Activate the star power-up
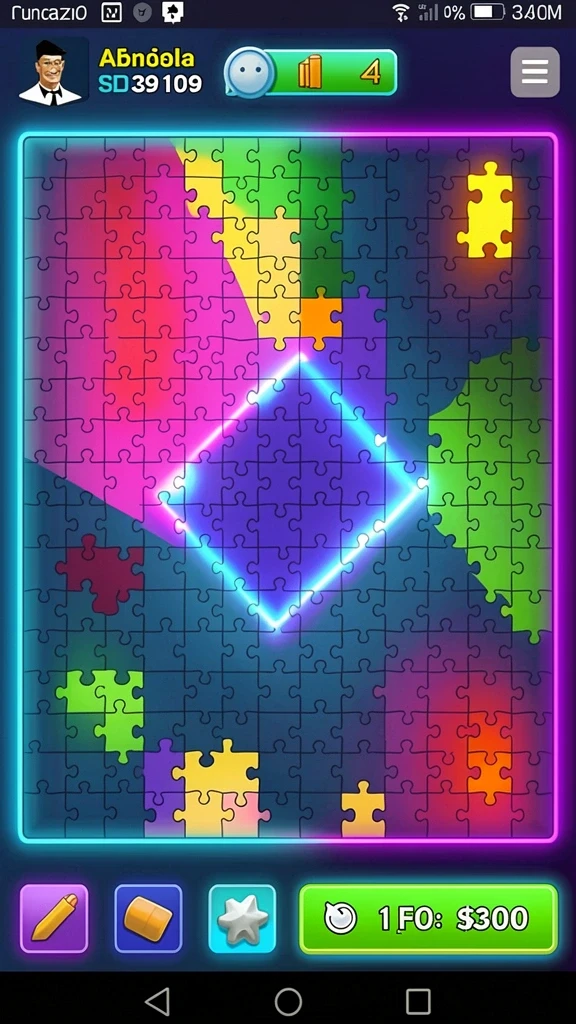Viewport: 576px width, 1024px height. coord(242,918)
